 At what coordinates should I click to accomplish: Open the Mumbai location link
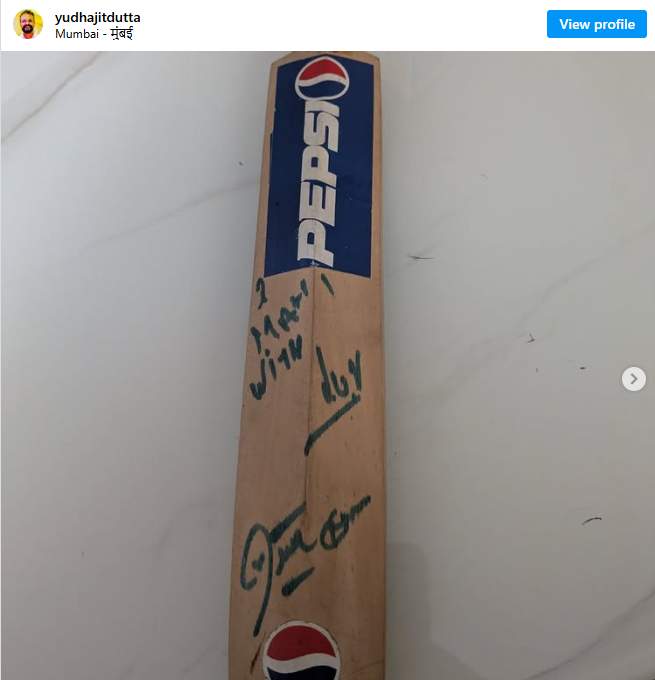(x=94, y=33)
